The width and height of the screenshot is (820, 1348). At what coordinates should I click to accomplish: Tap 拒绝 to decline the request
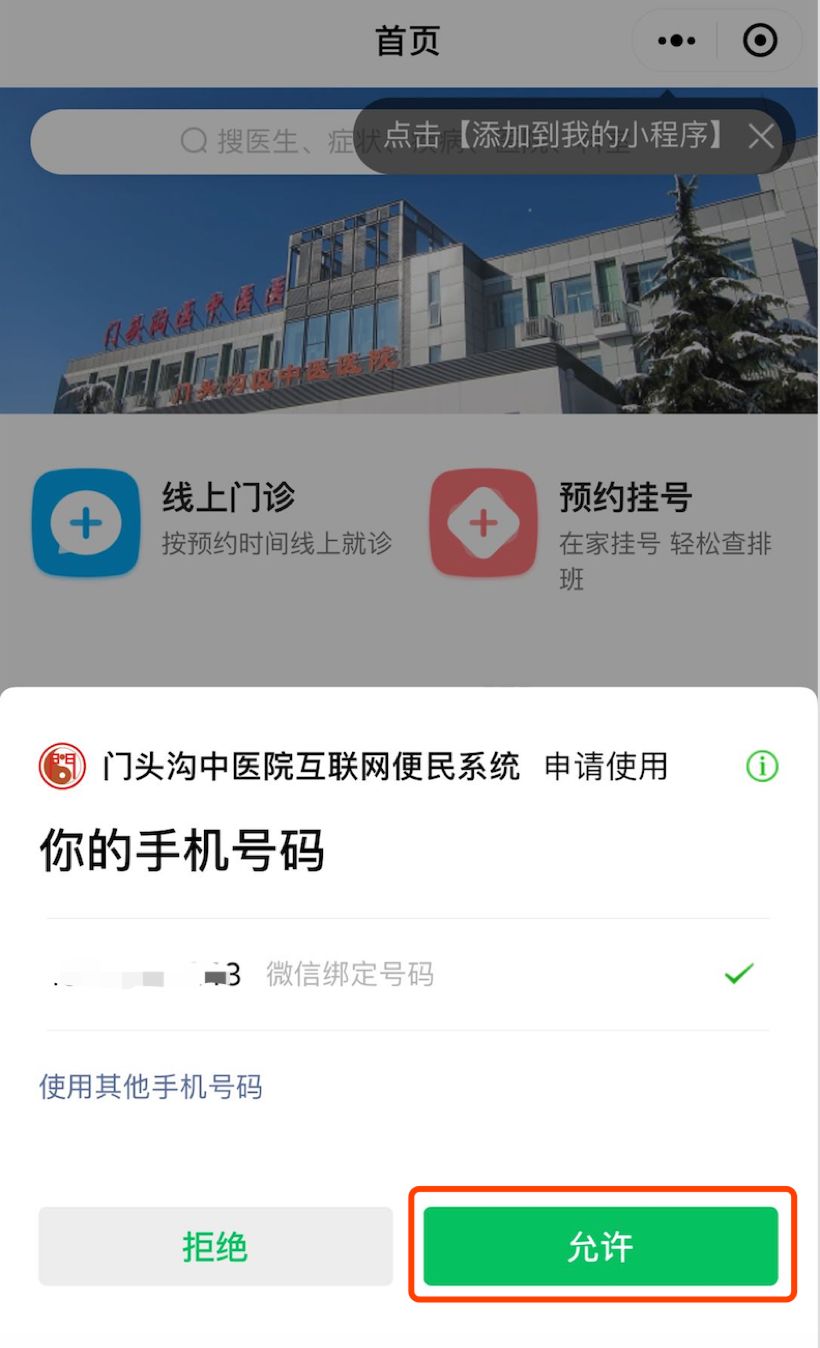215,1246
